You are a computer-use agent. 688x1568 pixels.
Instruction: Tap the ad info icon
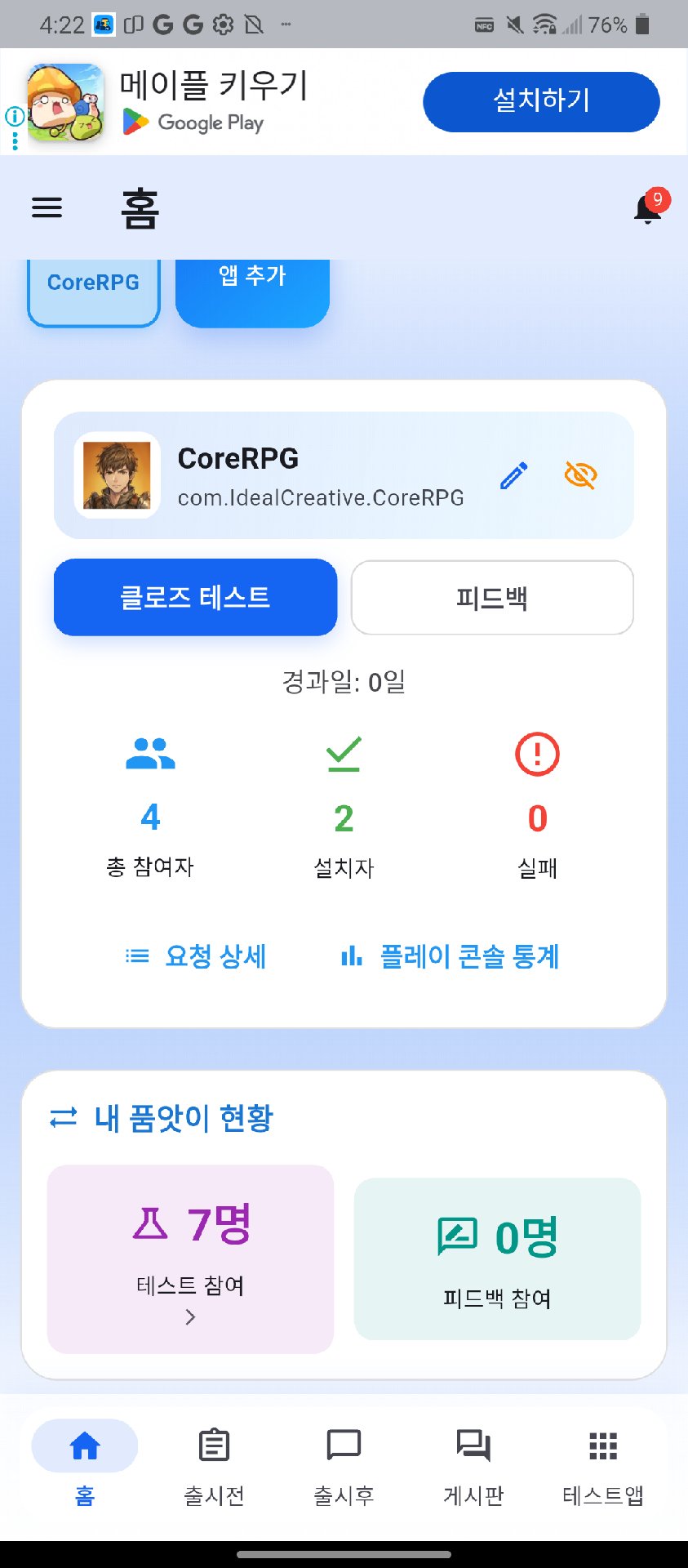coord(15,117)
